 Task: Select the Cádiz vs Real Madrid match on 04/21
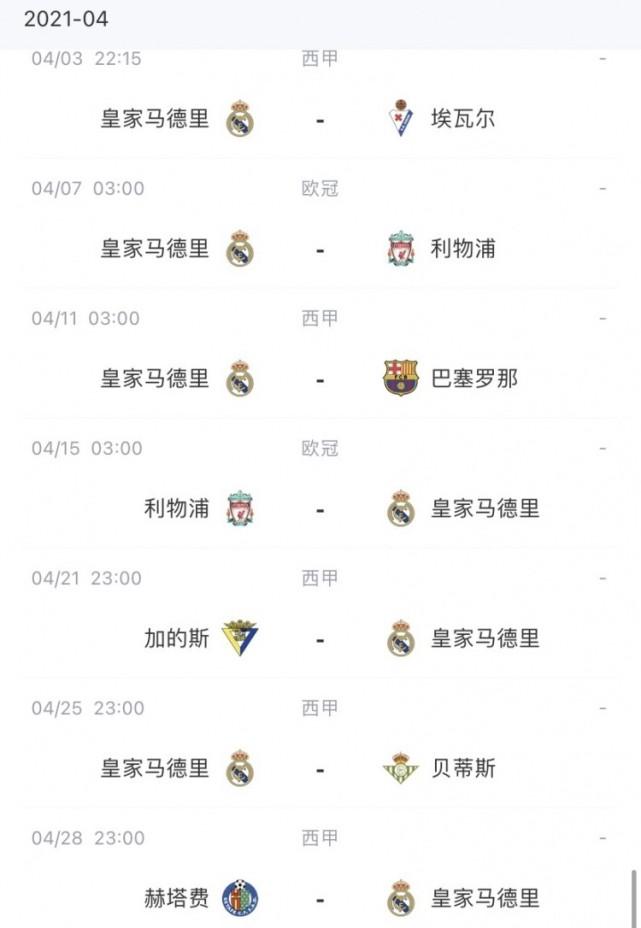click(320, 639)
